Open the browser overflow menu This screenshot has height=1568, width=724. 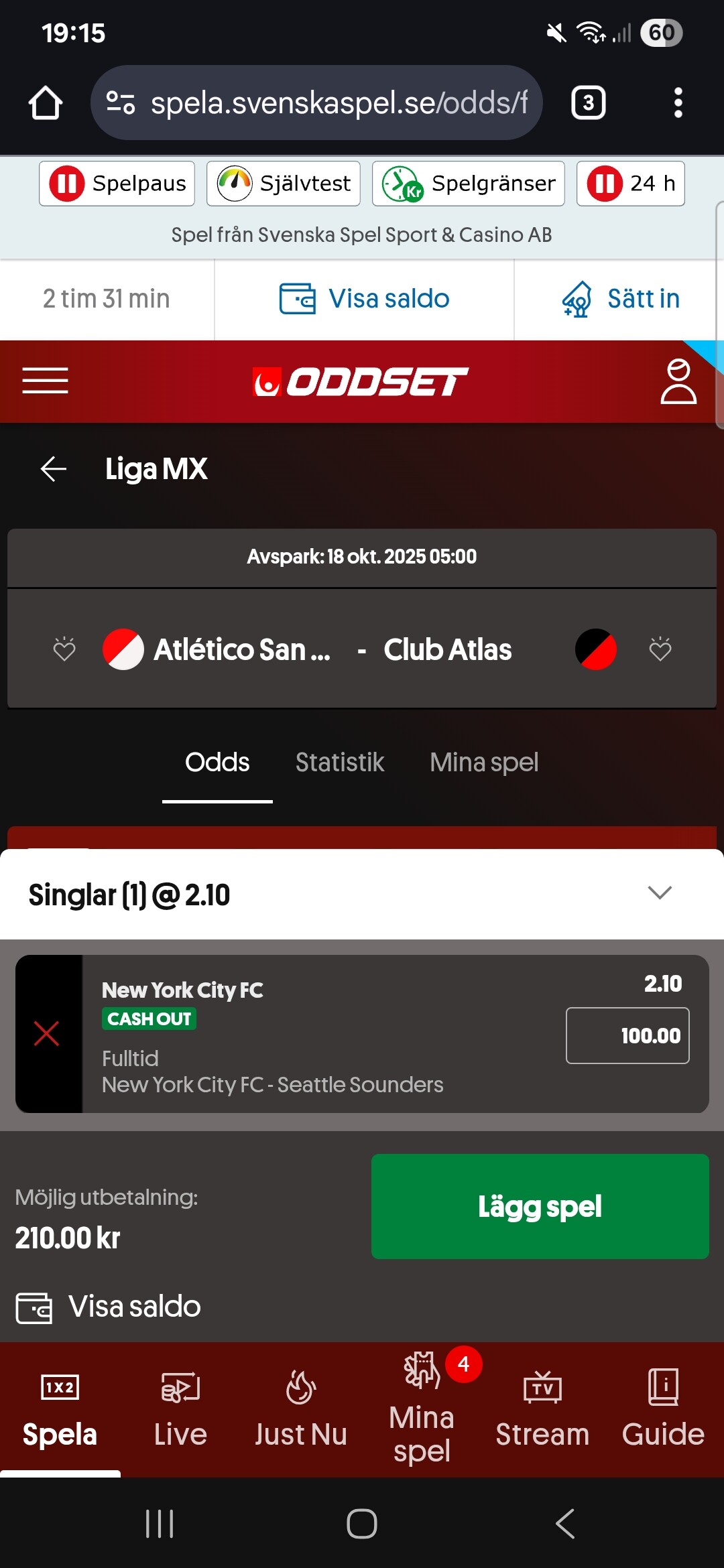coord(678,103)
